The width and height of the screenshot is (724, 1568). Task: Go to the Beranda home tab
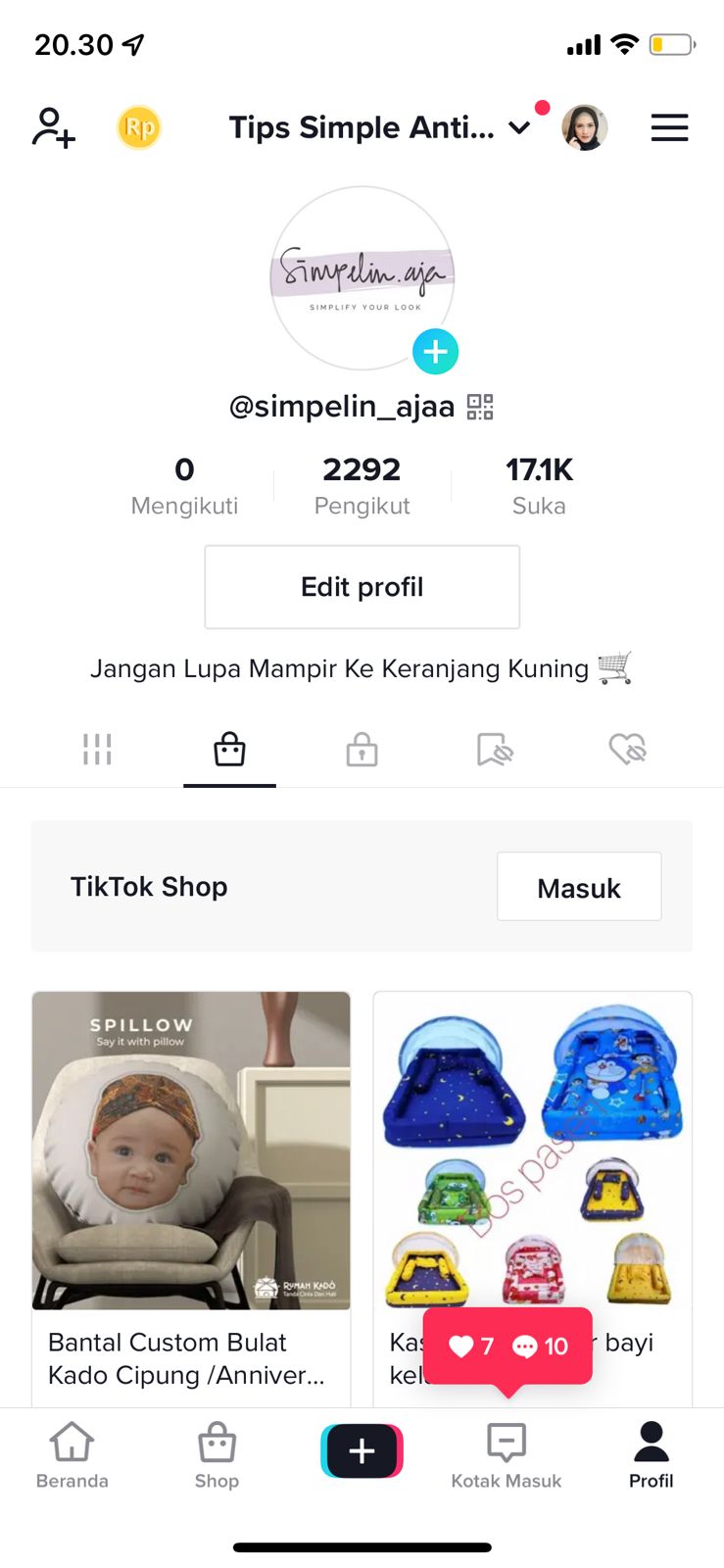tap(72, 1455)
